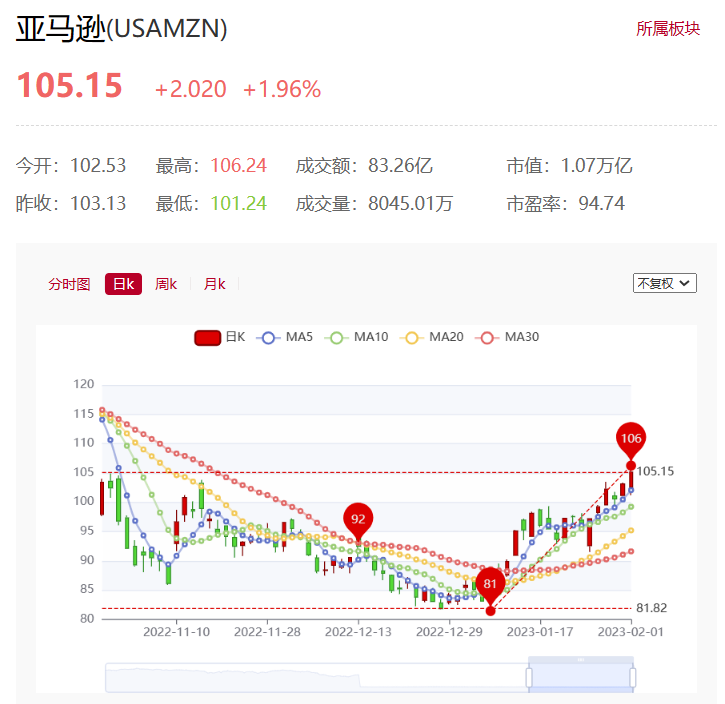Toggle the MA30 legend item
Image resolution: width=725 pixels, height=704 pixels.
pyautogui.click(x=508, y=337)
